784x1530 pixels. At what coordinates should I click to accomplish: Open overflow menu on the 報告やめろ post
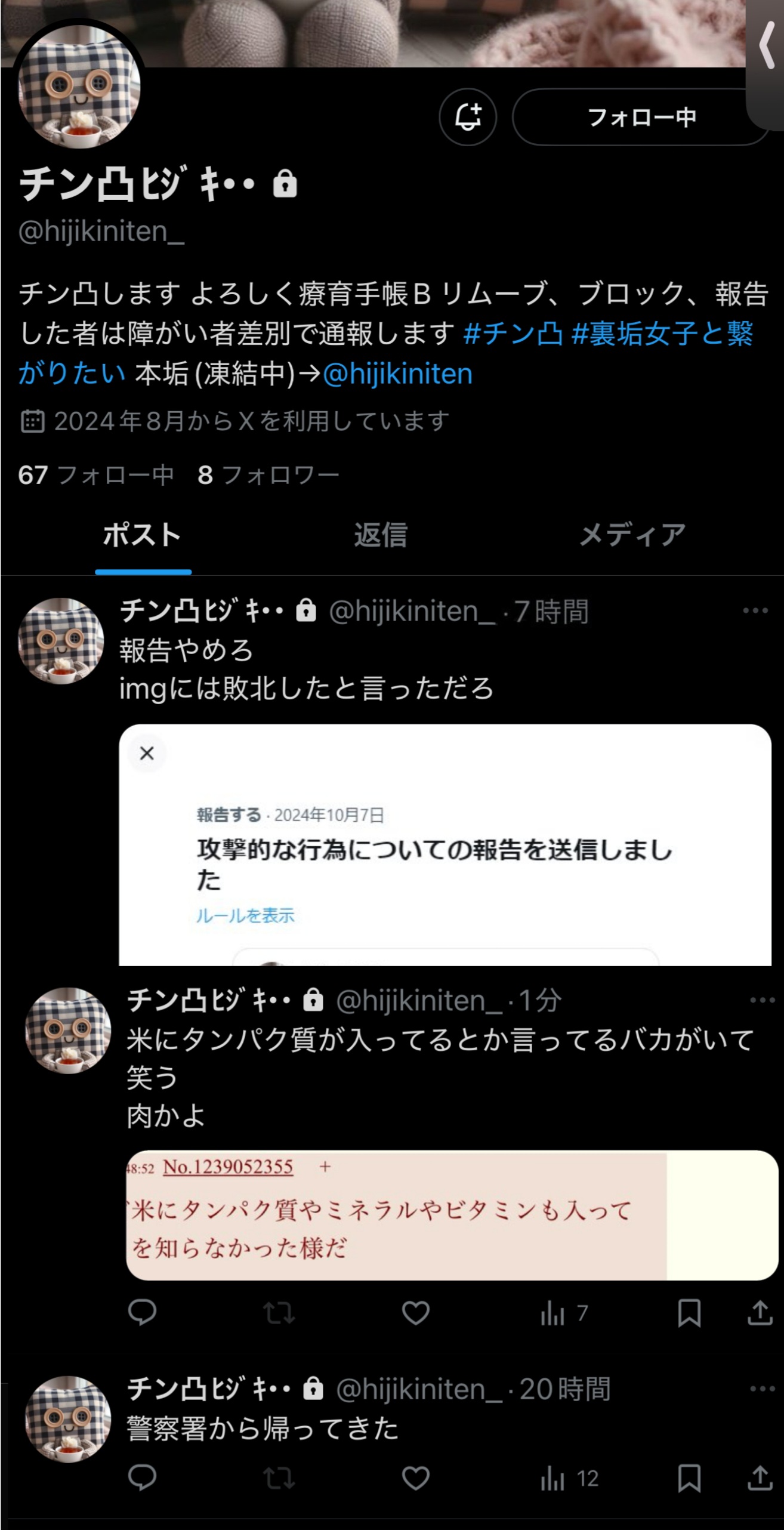pos(755,610)
